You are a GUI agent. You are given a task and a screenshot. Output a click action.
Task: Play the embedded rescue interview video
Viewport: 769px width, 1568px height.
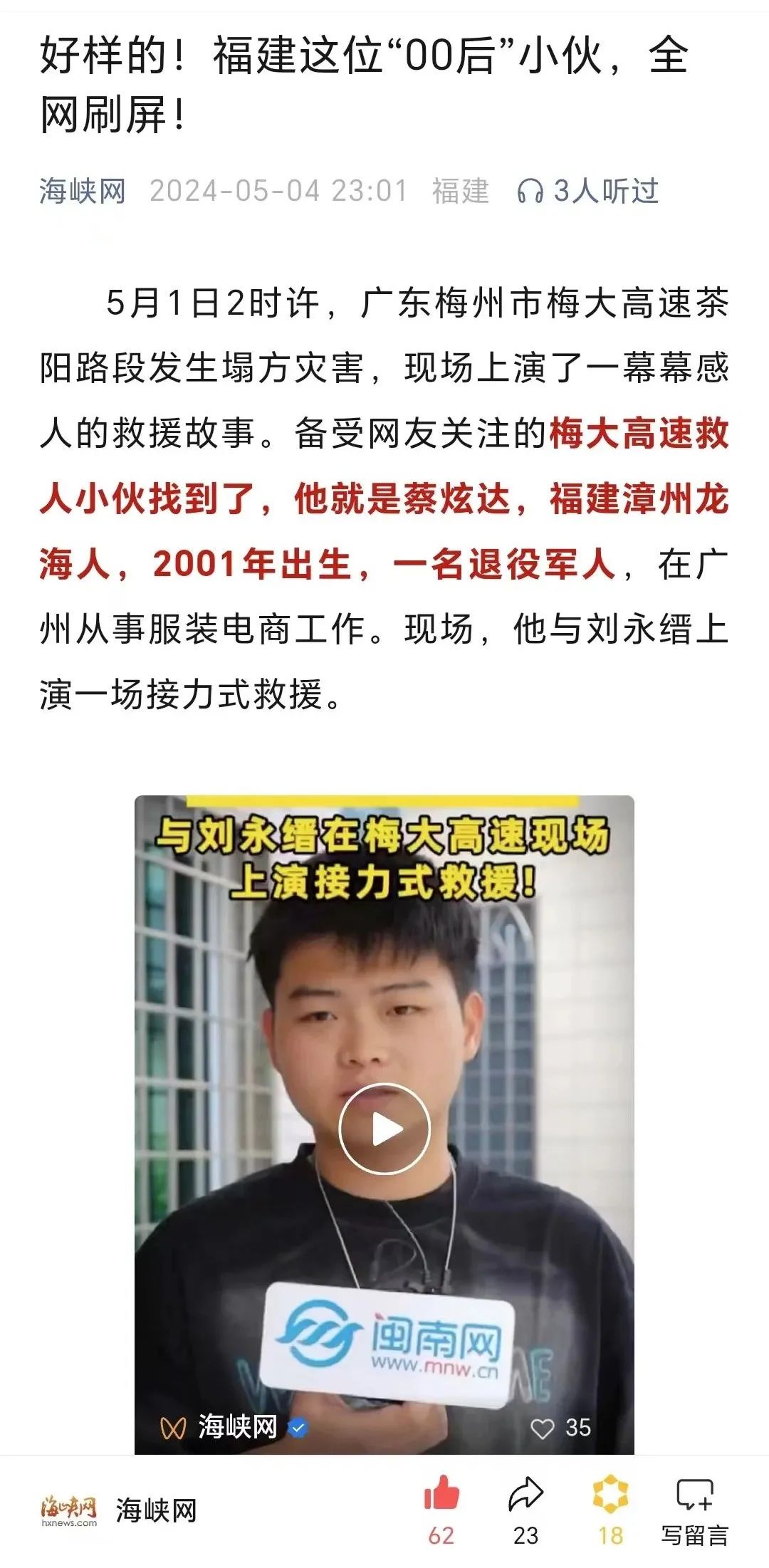tap(384, 1129)
